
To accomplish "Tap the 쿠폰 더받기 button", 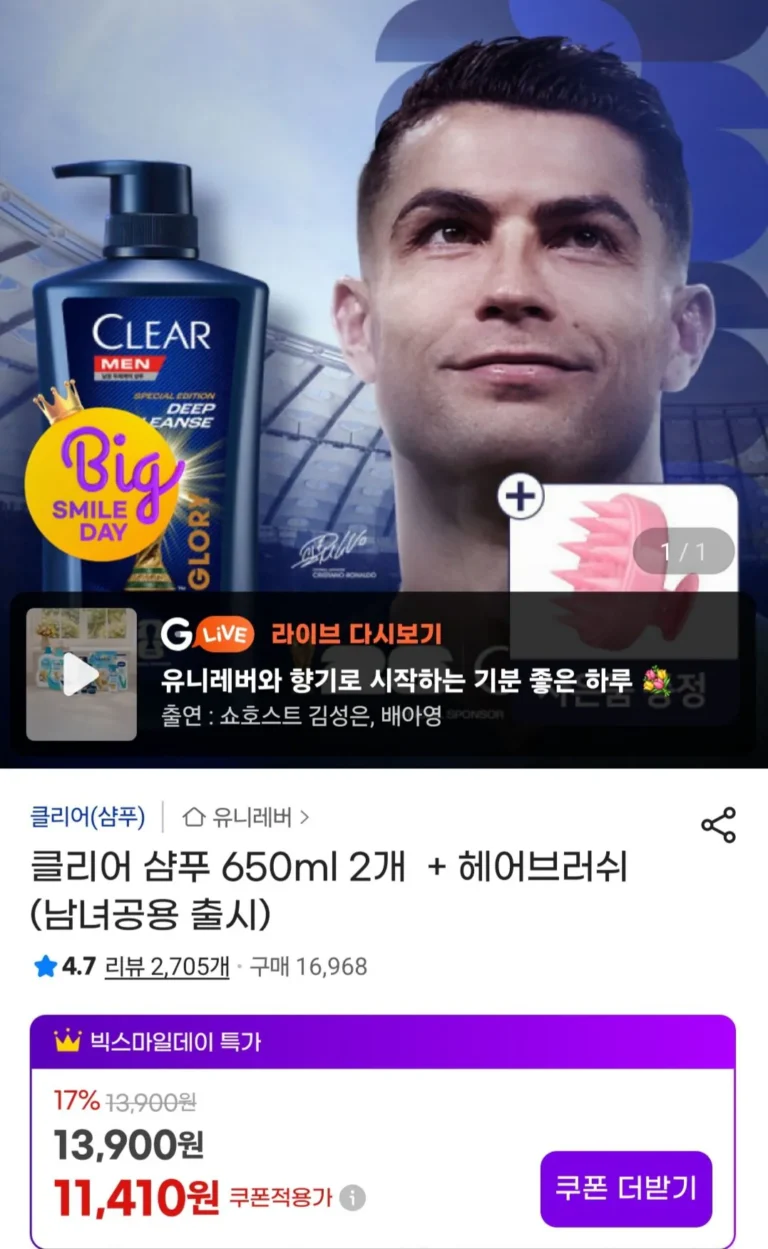I will pos(626,1189).
